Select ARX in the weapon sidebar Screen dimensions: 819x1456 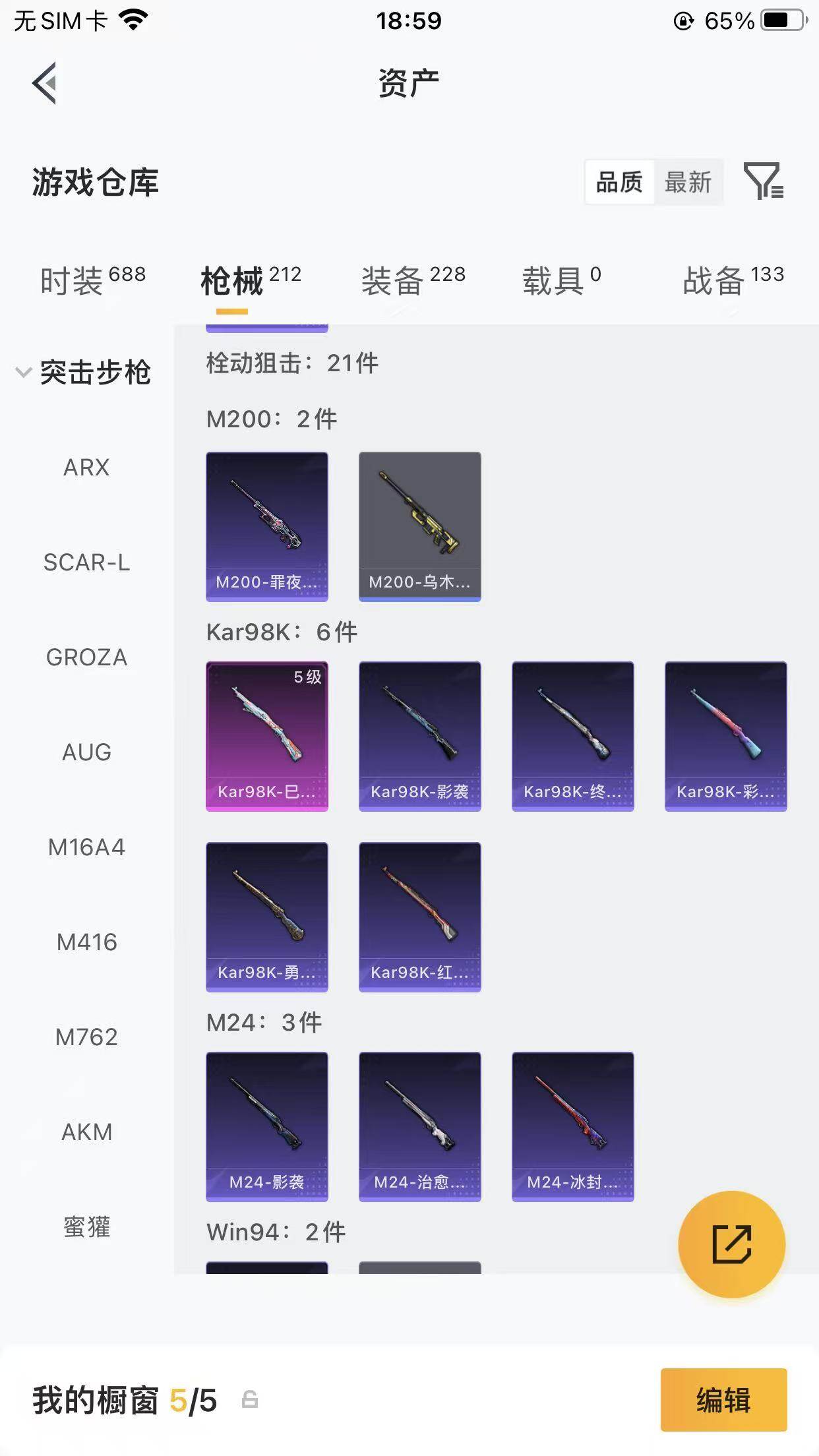coord(86,468)
